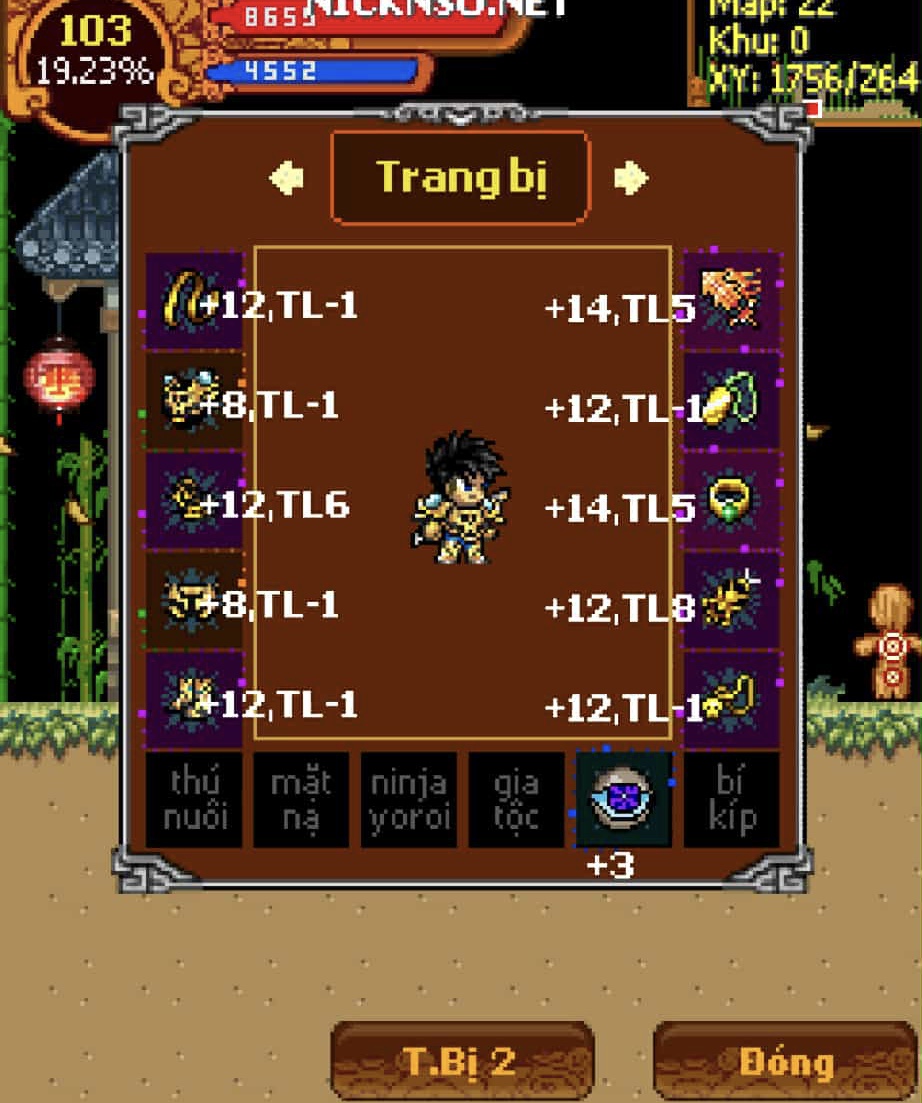This screenshot has width=922, height=1103.
Task: Open the thú nuôi pet slot
Action: [194, 800]
